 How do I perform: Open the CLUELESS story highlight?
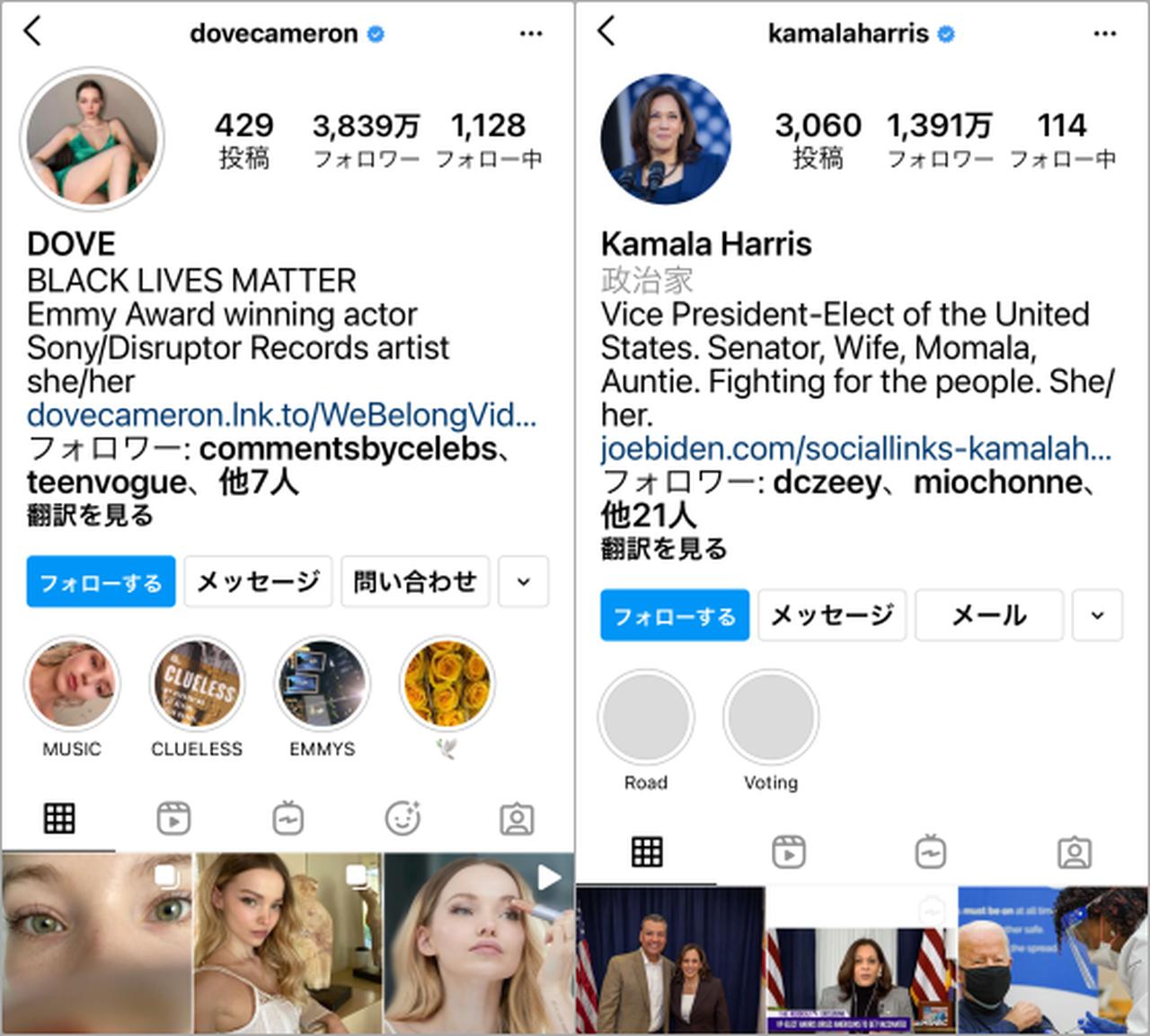point(197,685)
